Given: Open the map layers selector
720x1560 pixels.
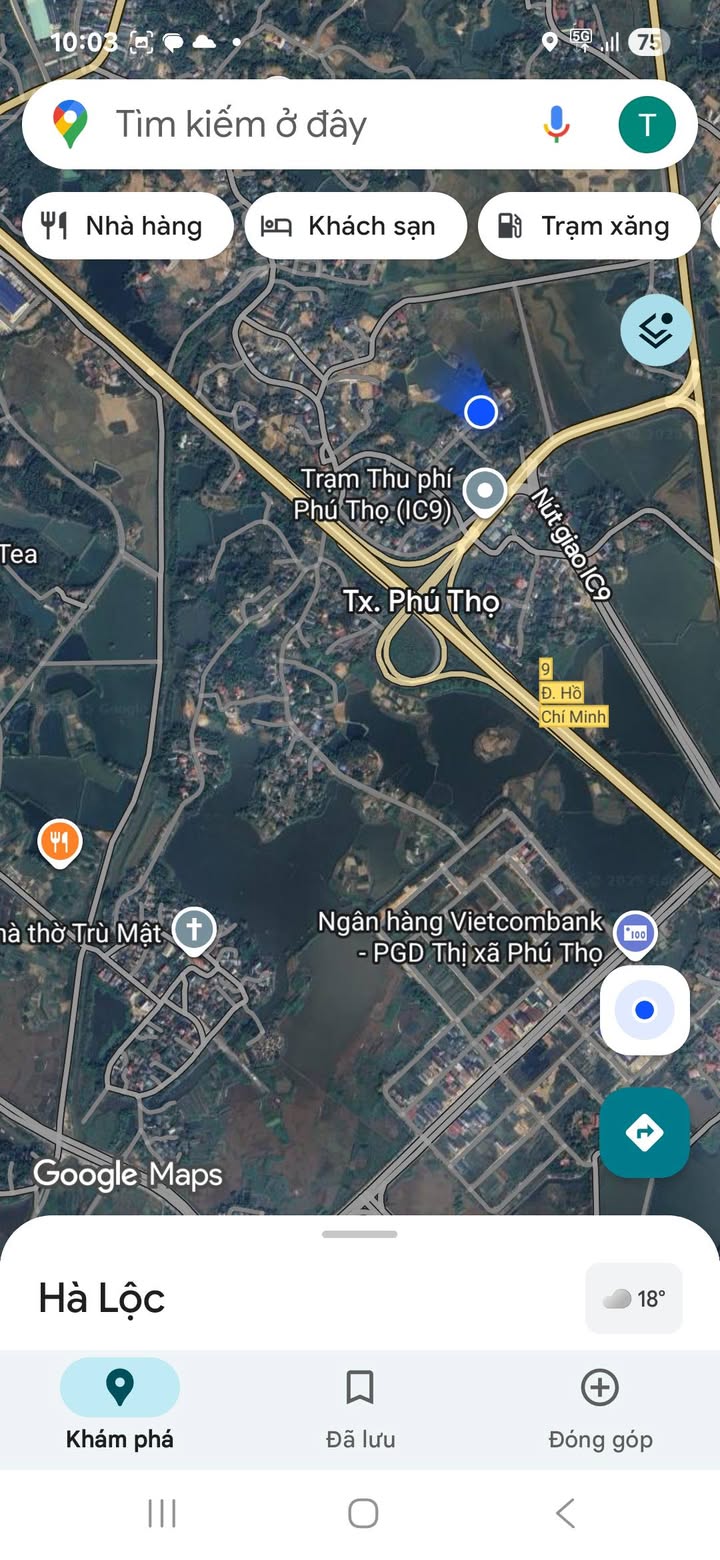Looking at the screenshot, I should click(x=656, y=330).
